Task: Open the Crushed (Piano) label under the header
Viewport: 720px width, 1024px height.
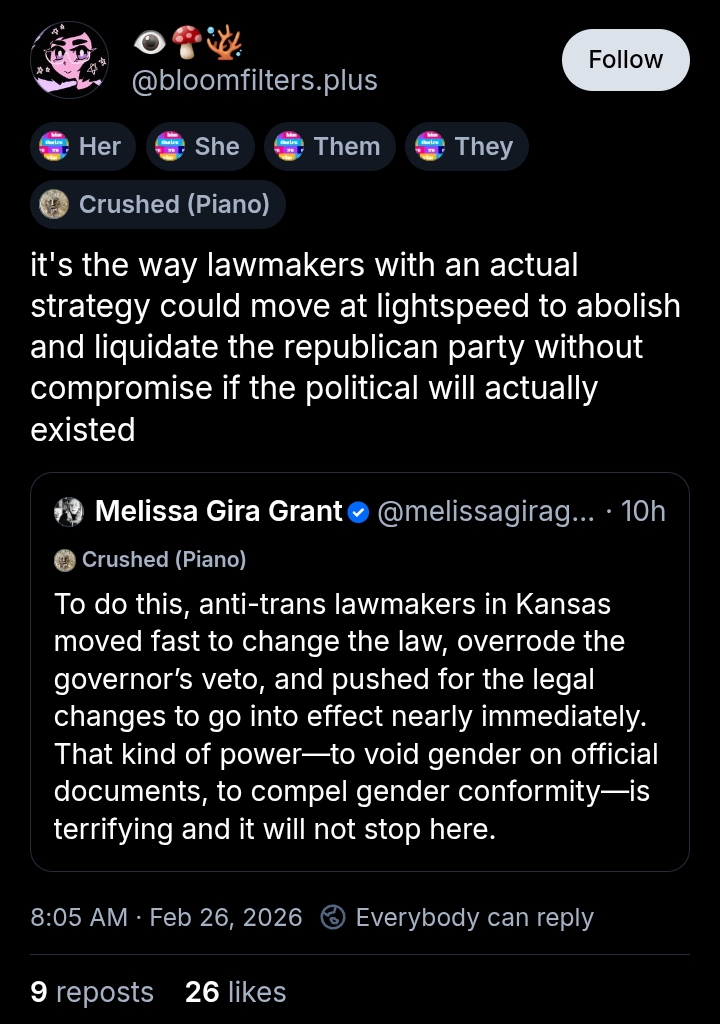Action: point(158,205)
